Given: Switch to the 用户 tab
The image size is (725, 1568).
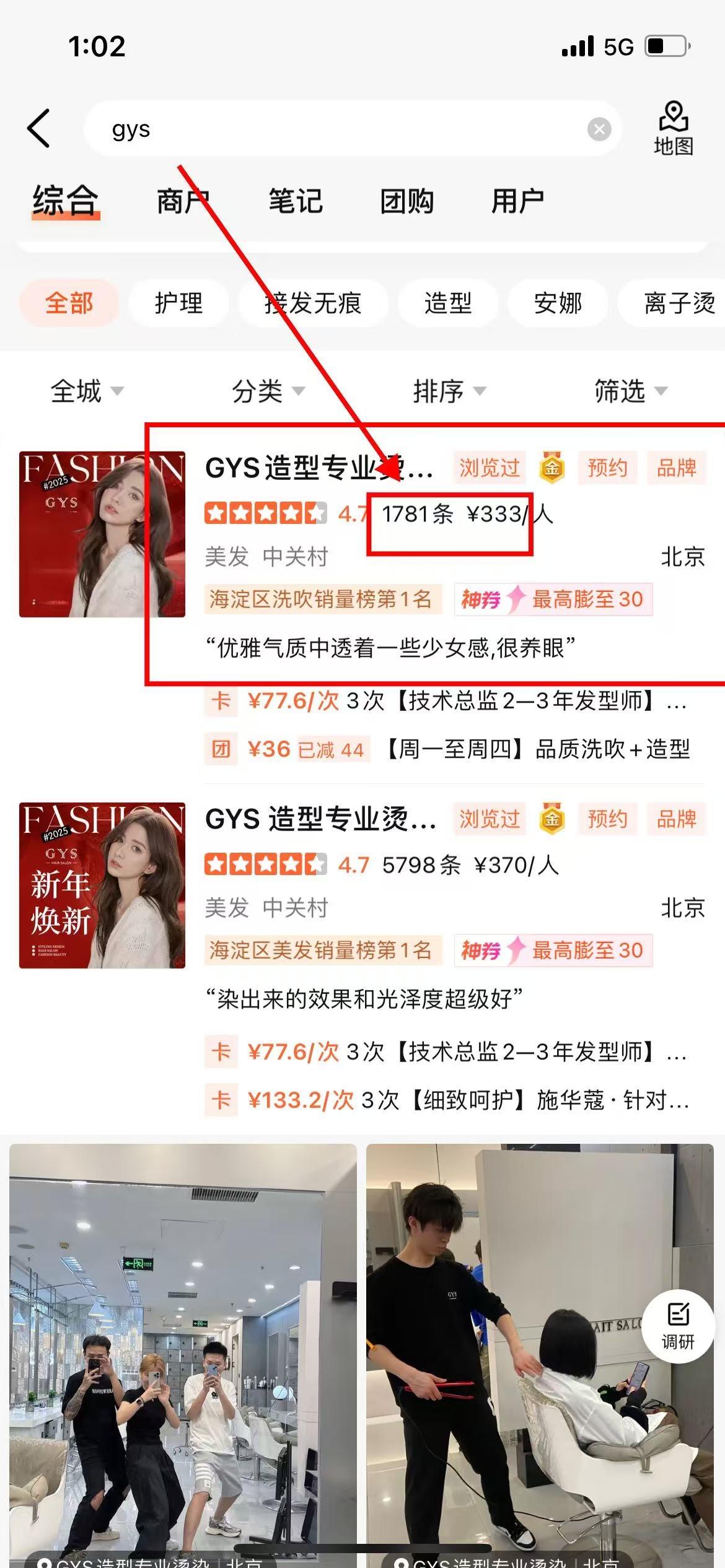Looking at the screenshot, I should tap(517, 201).
